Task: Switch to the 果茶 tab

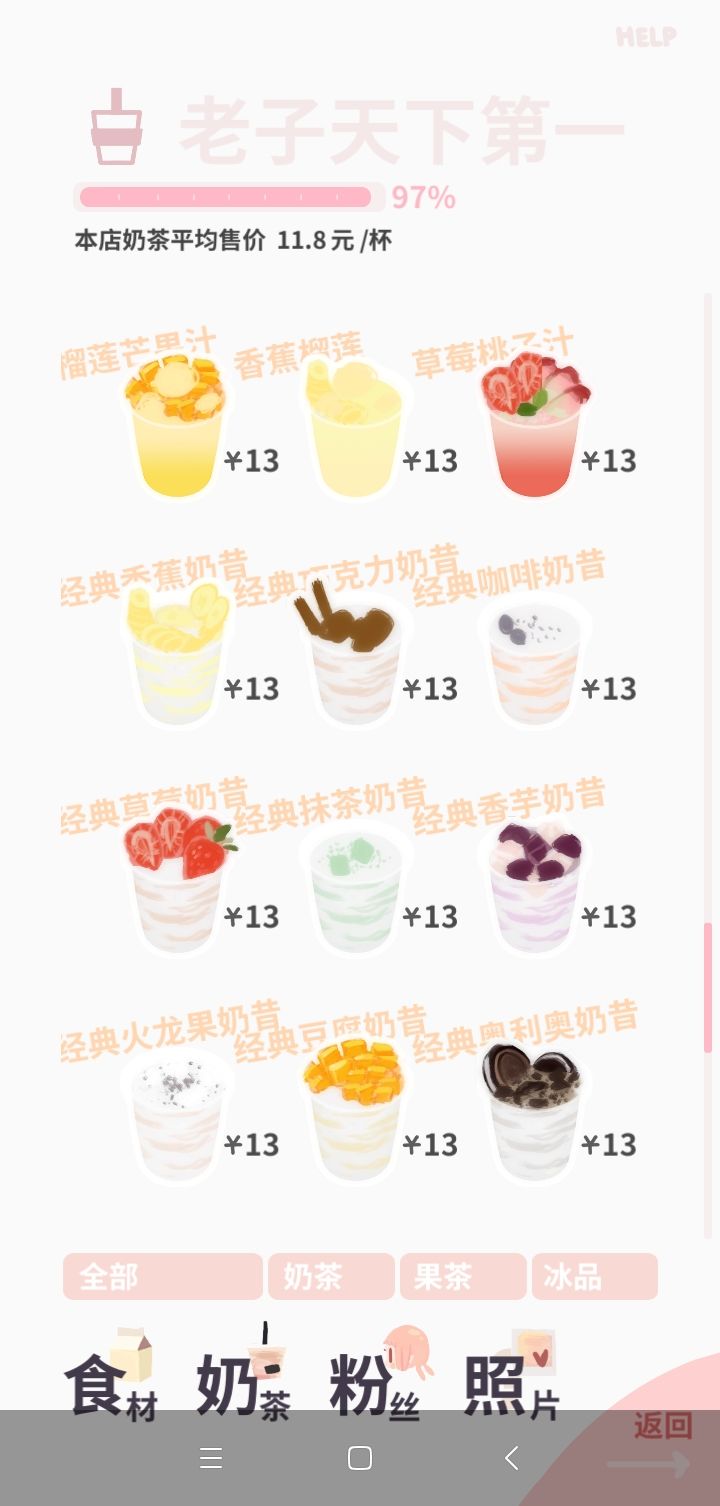Action: point(462,1276)
